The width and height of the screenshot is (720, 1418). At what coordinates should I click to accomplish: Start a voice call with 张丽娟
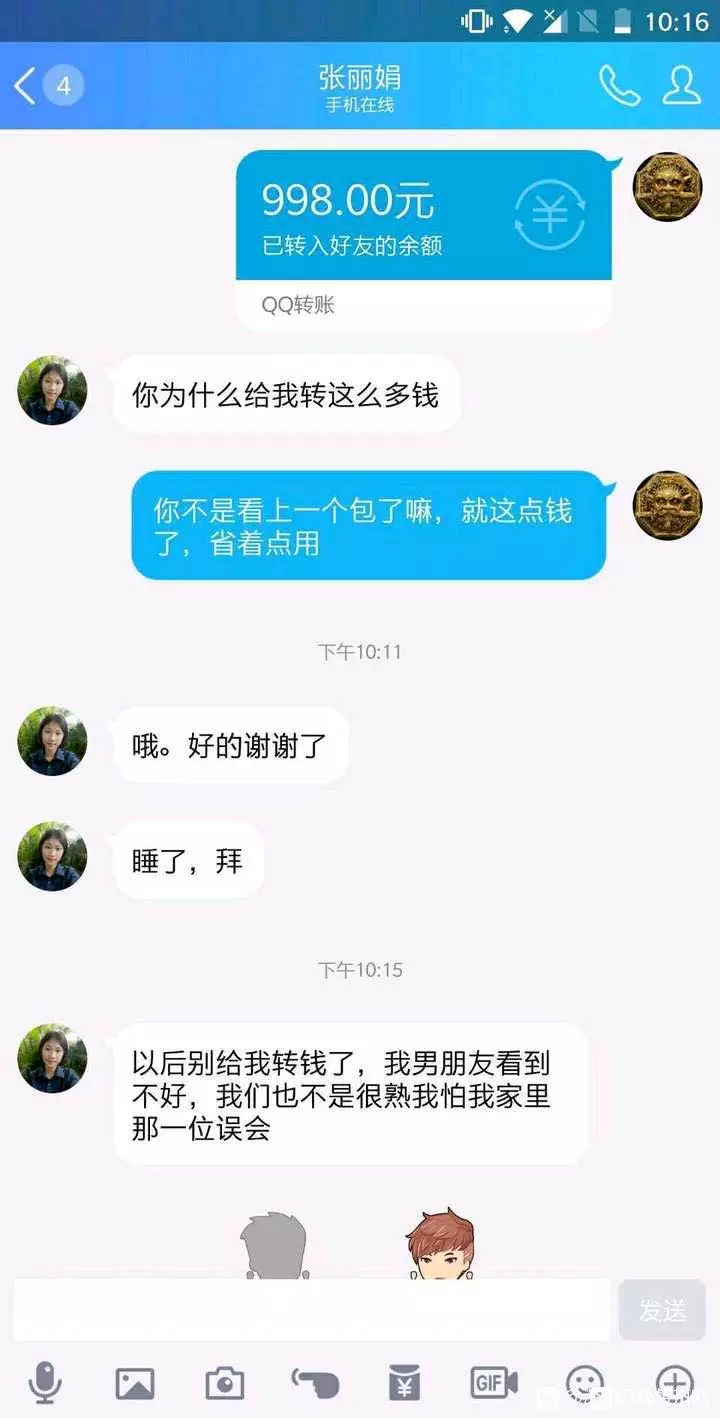pos(619,86)
